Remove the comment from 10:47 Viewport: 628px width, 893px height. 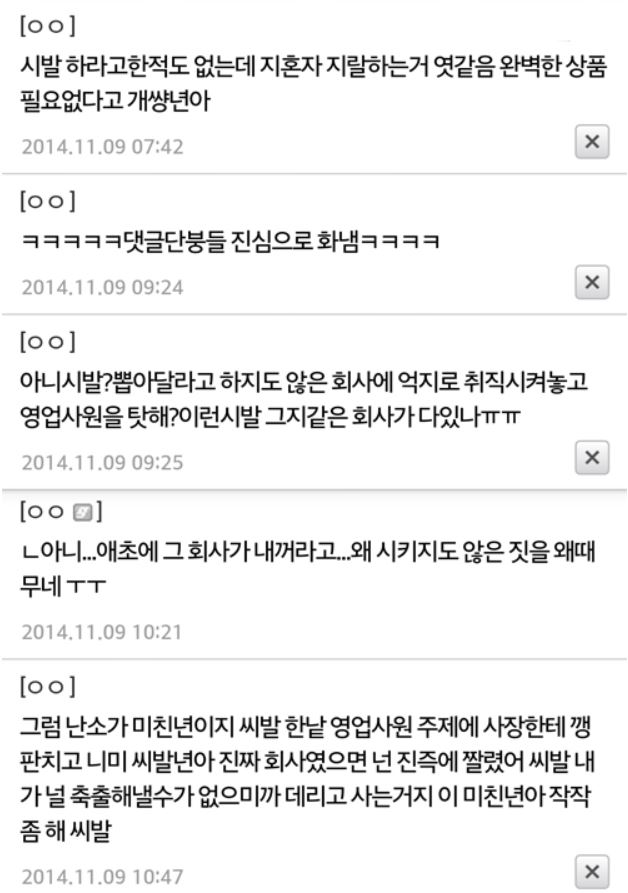pos(595,869)
